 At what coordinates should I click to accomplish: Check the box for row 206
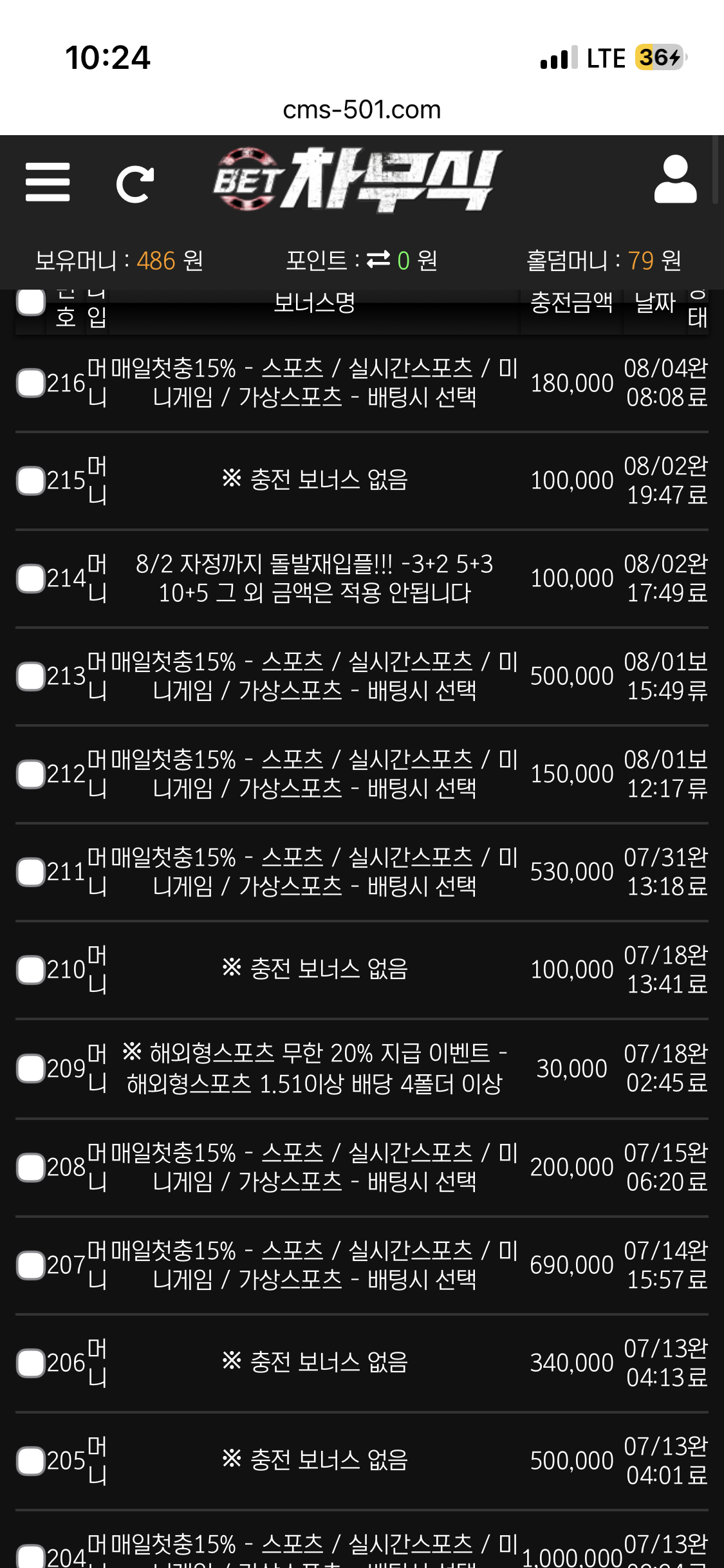[30, 1363]
